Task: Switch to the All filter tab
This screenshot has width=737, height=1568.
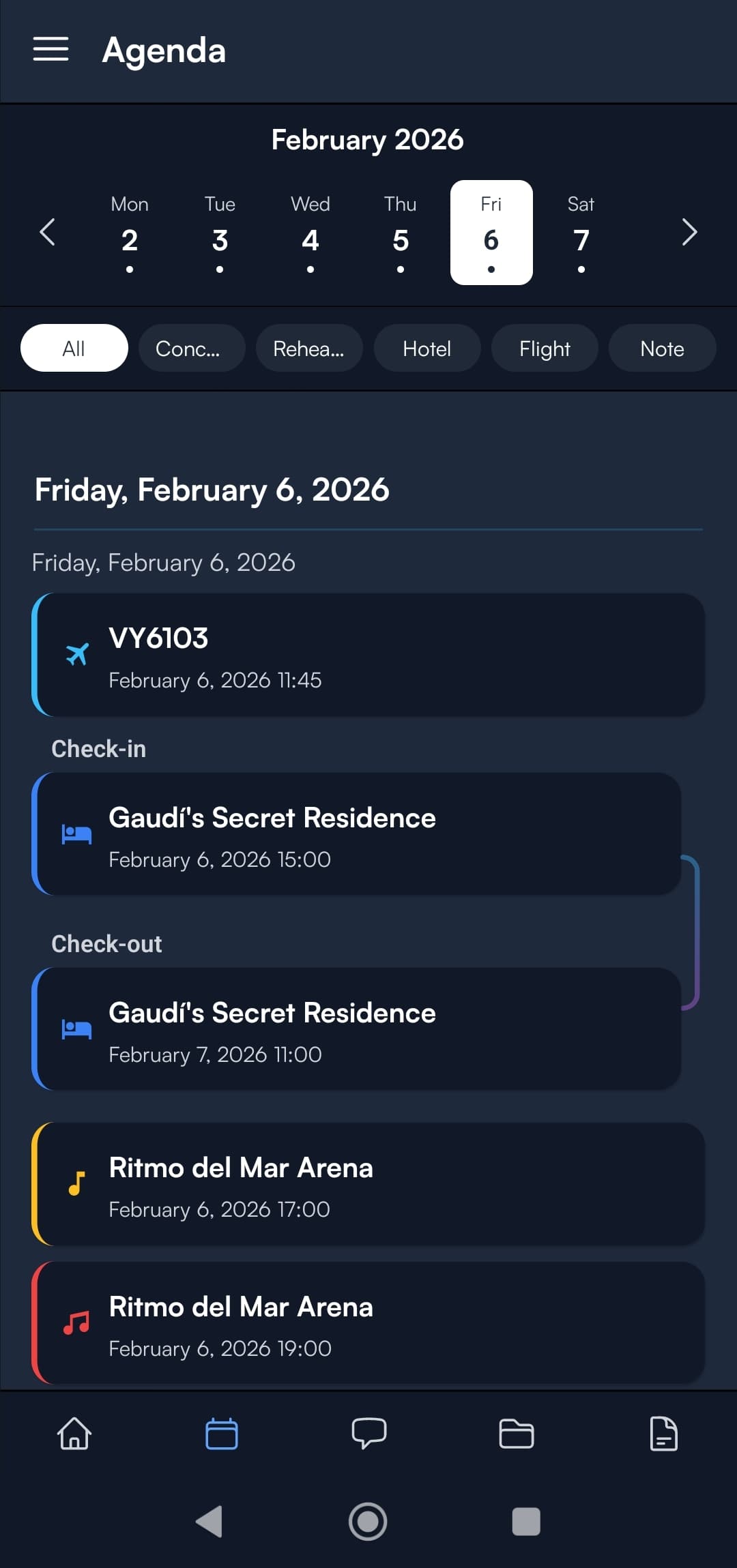Action: (x=74, y=348)
